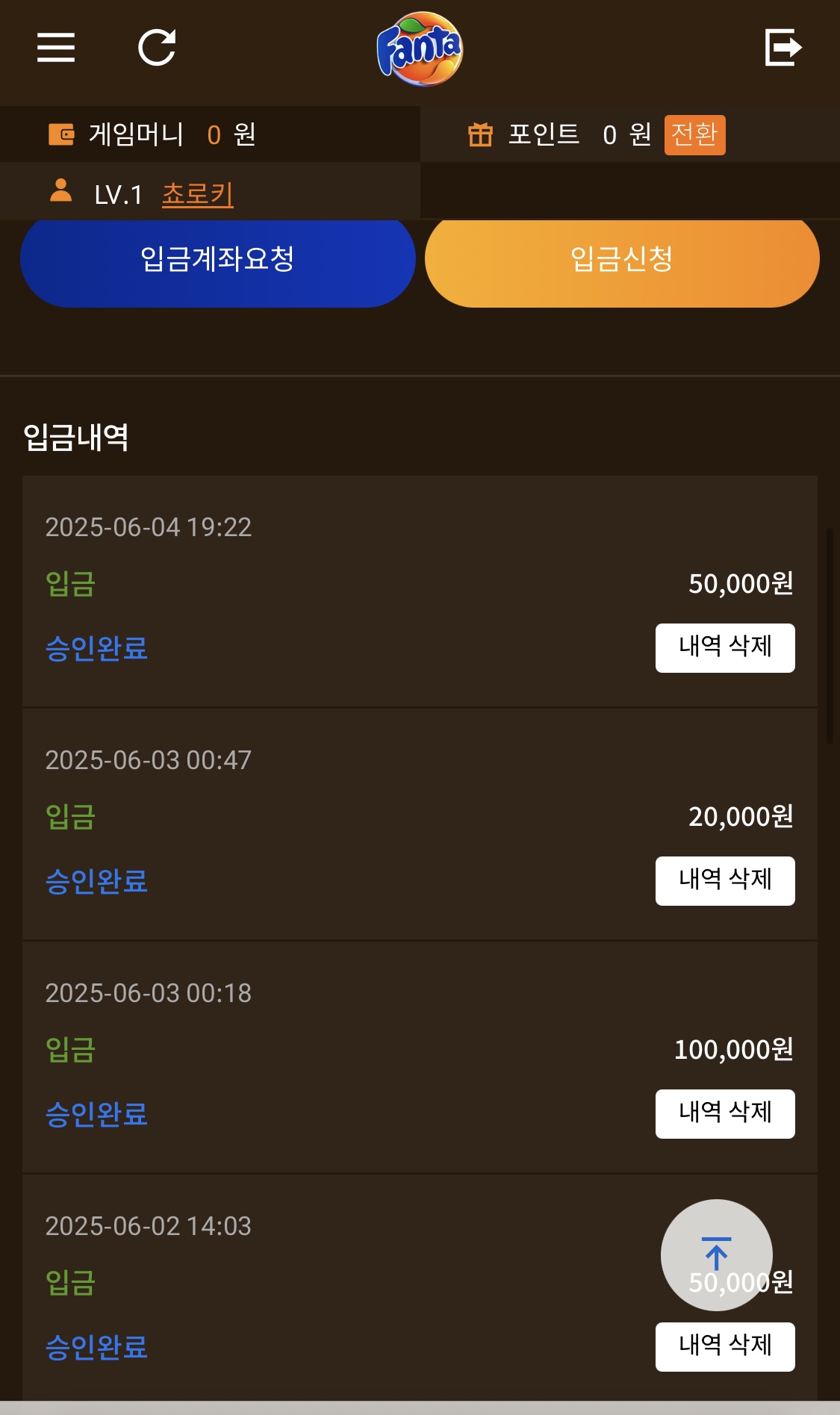
Task: Delete the 2025-06-02 14:03 deposit record
Action: (x=725, y=1347)
